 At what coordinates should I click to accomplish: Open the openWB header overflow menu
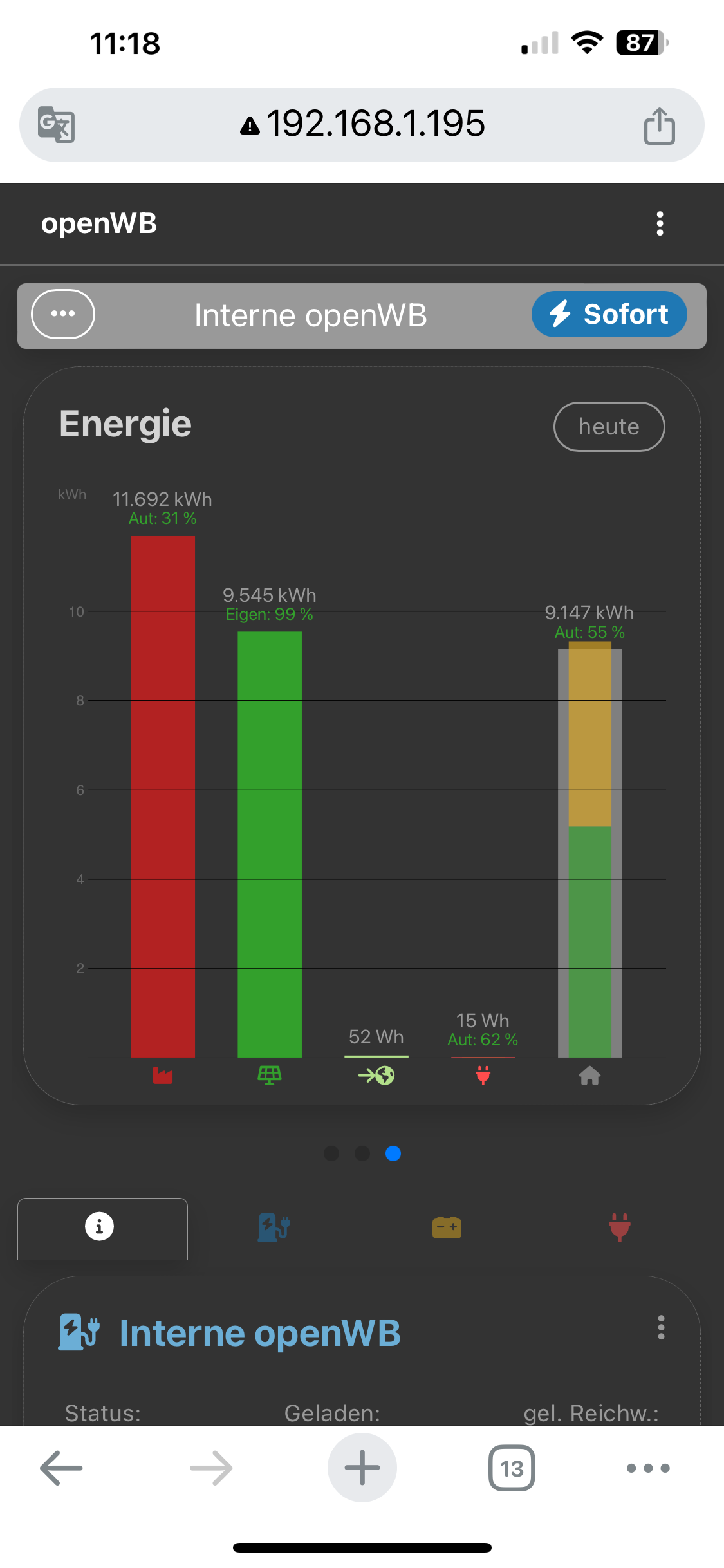pos(660,223)
